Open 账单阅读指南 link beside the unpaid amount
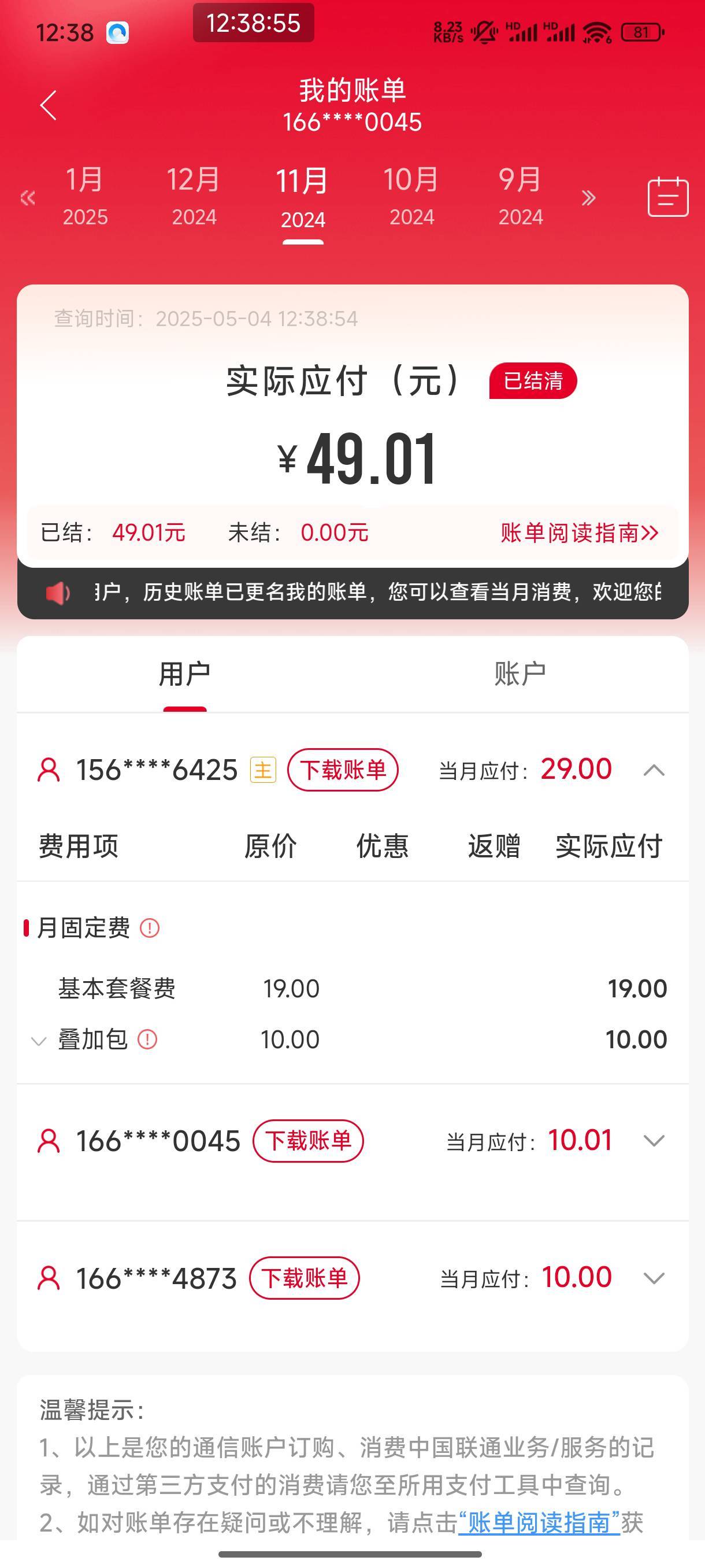This screenshot has width=705, height=1568. (x=580, y=532)
